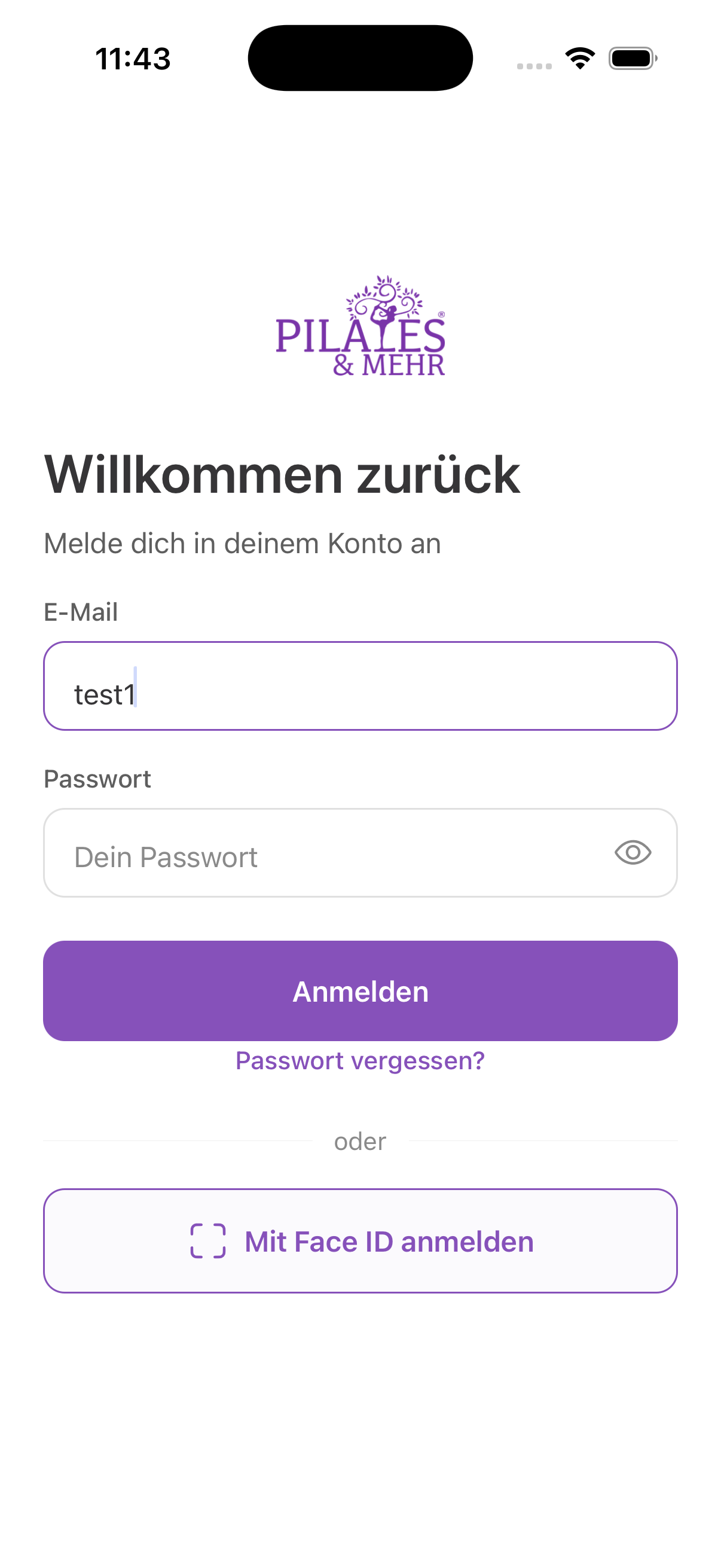Viewport: 721px width, 1568px height.
Task: Click the clock showing 11:43
Action: point(133,58)
